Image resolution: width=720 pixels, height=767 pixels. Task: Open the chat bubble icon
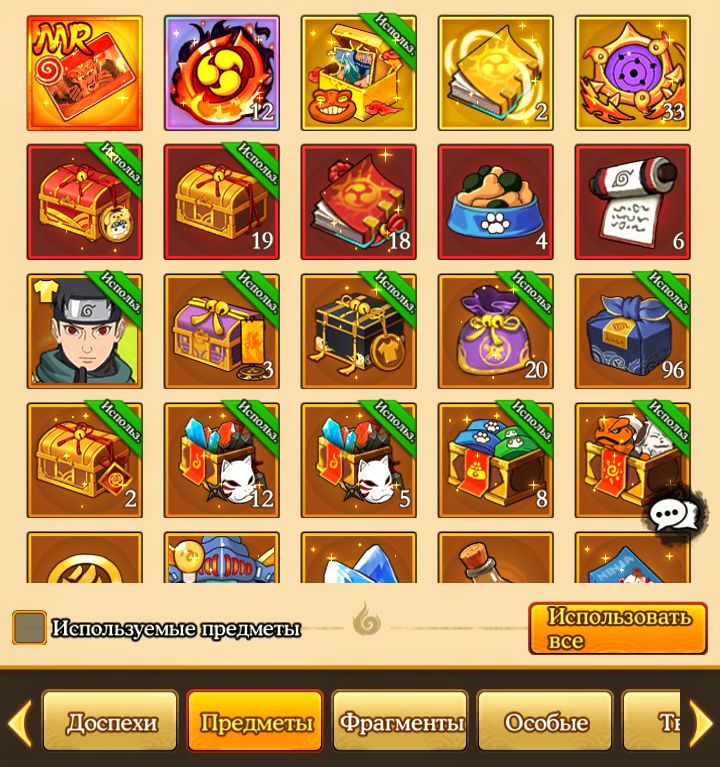pyautogui.click(x=667, y=515)
